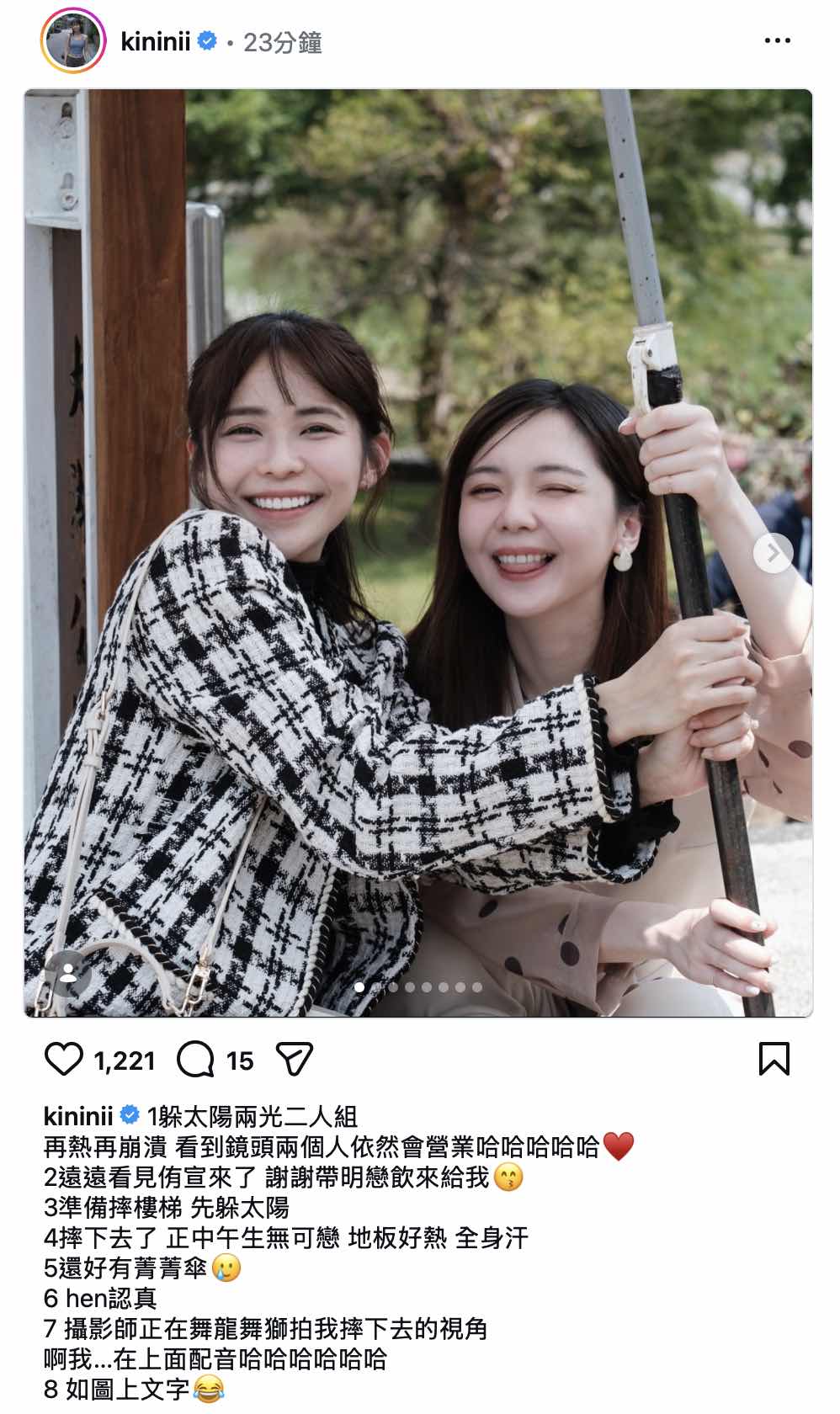The image size is (840, 1414).
Task: Save this post with the bookmark
Action: pos(774,1060)
